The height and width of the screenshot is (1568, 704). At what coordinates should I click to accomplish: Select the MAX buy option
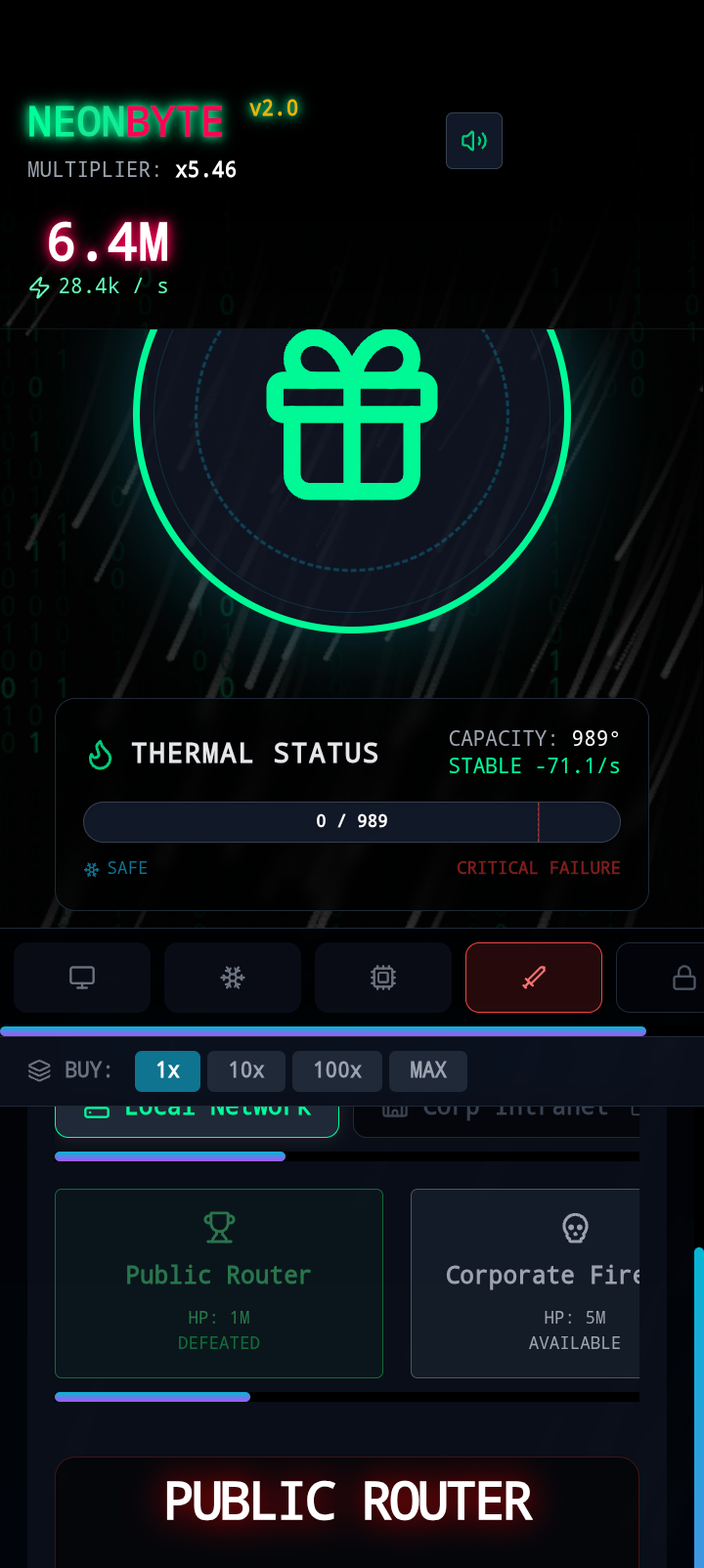tap(427, 1070)
